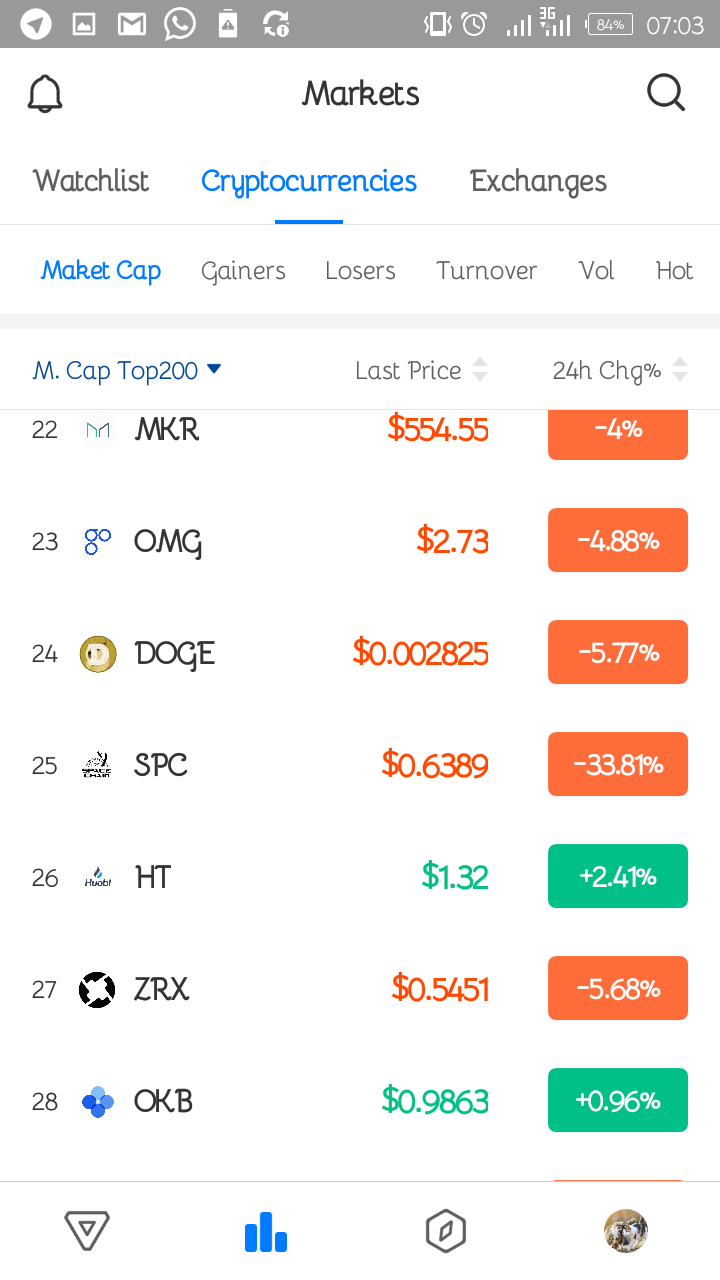Viewport: 720px width, 1280px height.
Task: Sort the list by 24h Chg%
Action: click(x=619, y=371)
